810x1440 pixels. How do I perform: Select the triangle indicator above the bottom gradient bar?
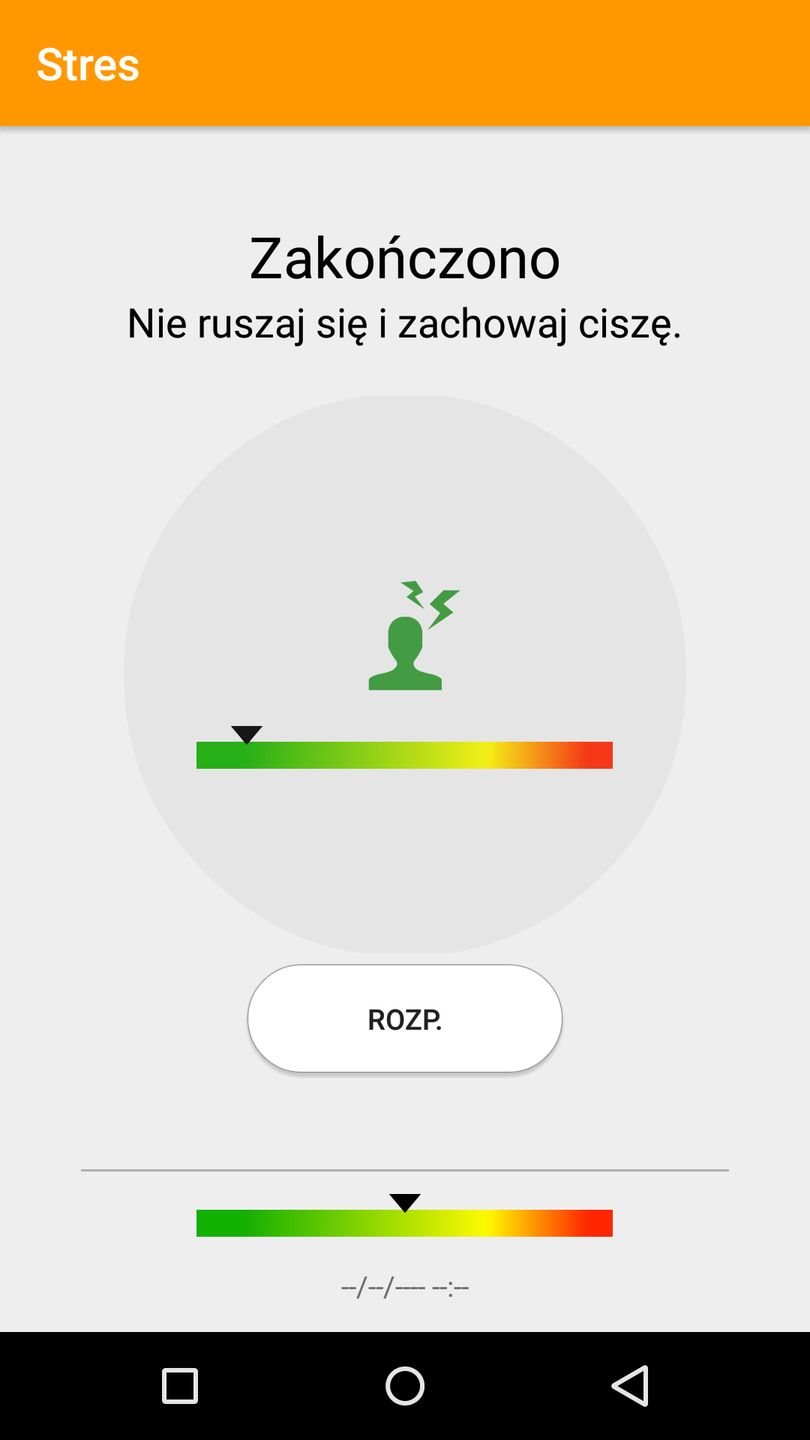(404, 1201)
